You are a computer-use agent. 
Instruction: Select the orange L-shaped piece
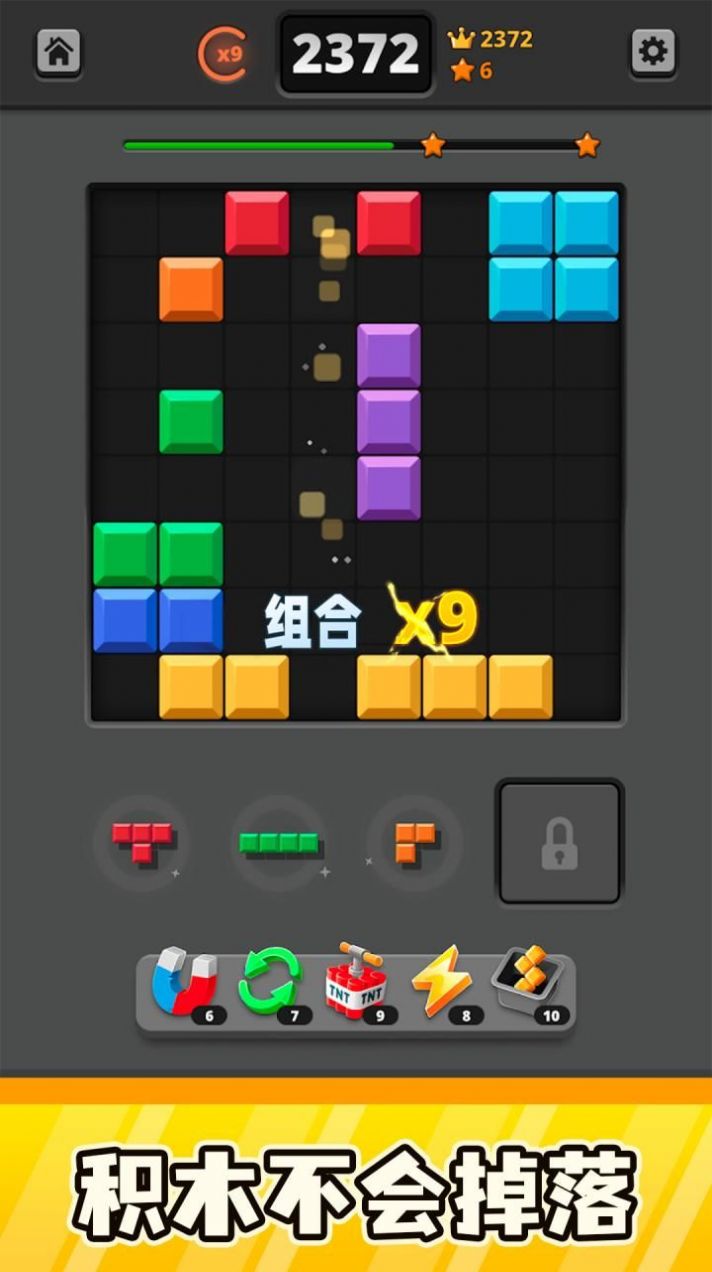(x=415, y=842)
